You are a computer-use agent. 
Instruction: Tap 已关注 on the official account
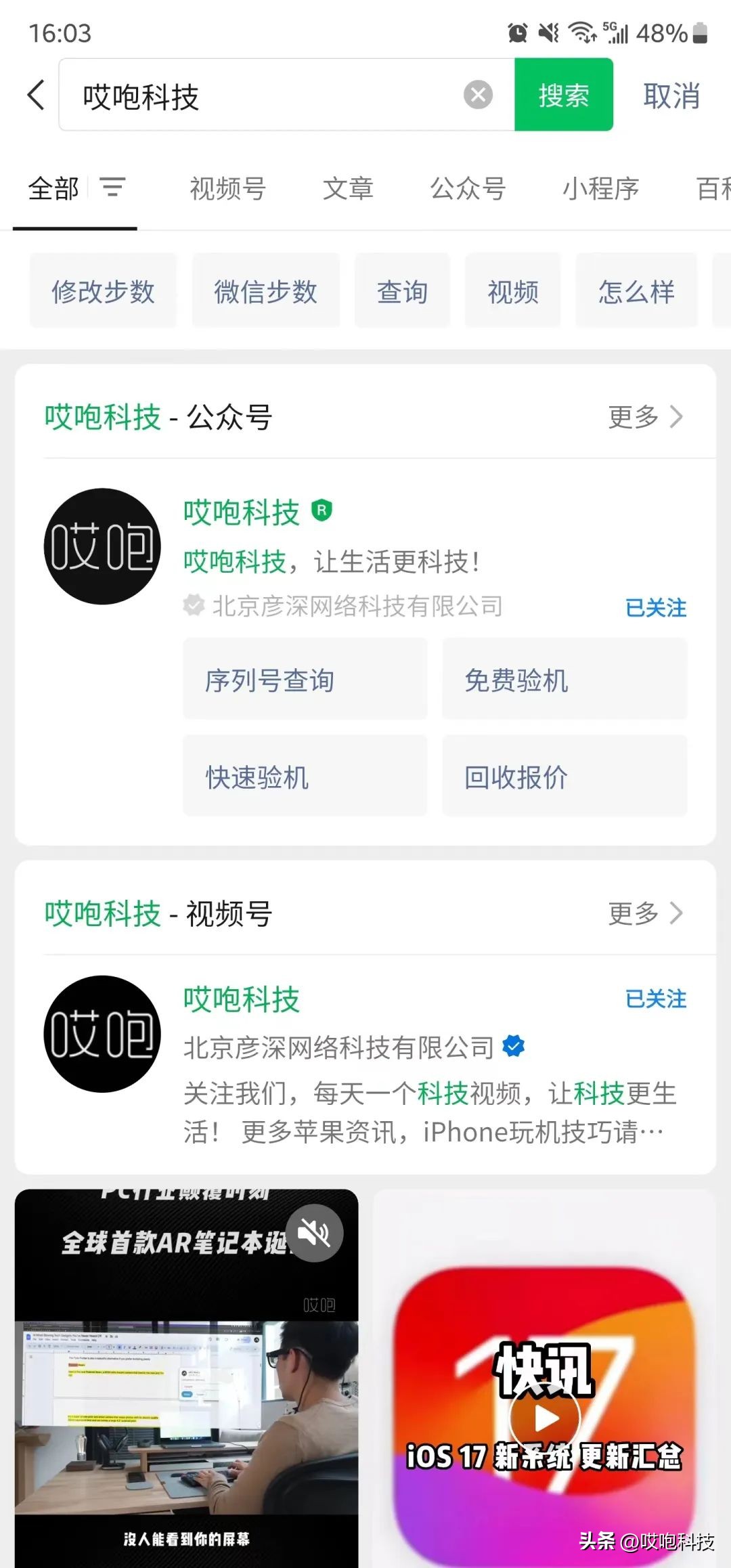point(655,608)
